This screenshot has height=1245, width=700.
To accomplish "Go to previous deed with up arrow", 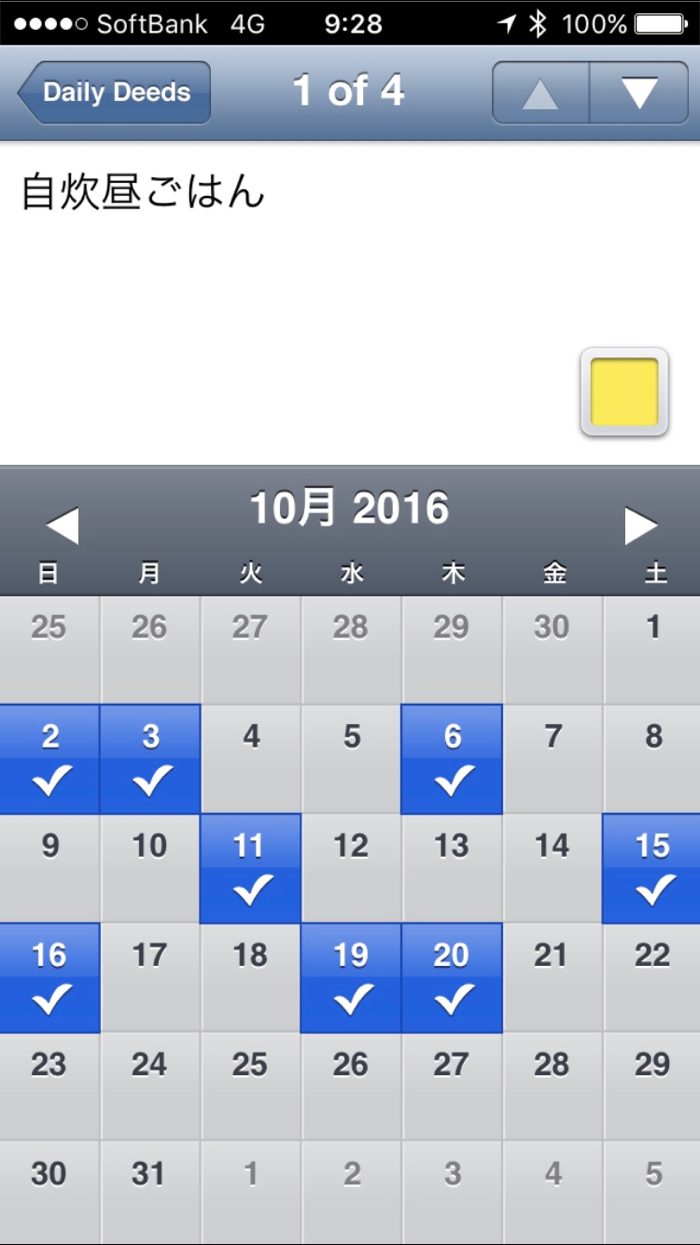I will 540,93.
